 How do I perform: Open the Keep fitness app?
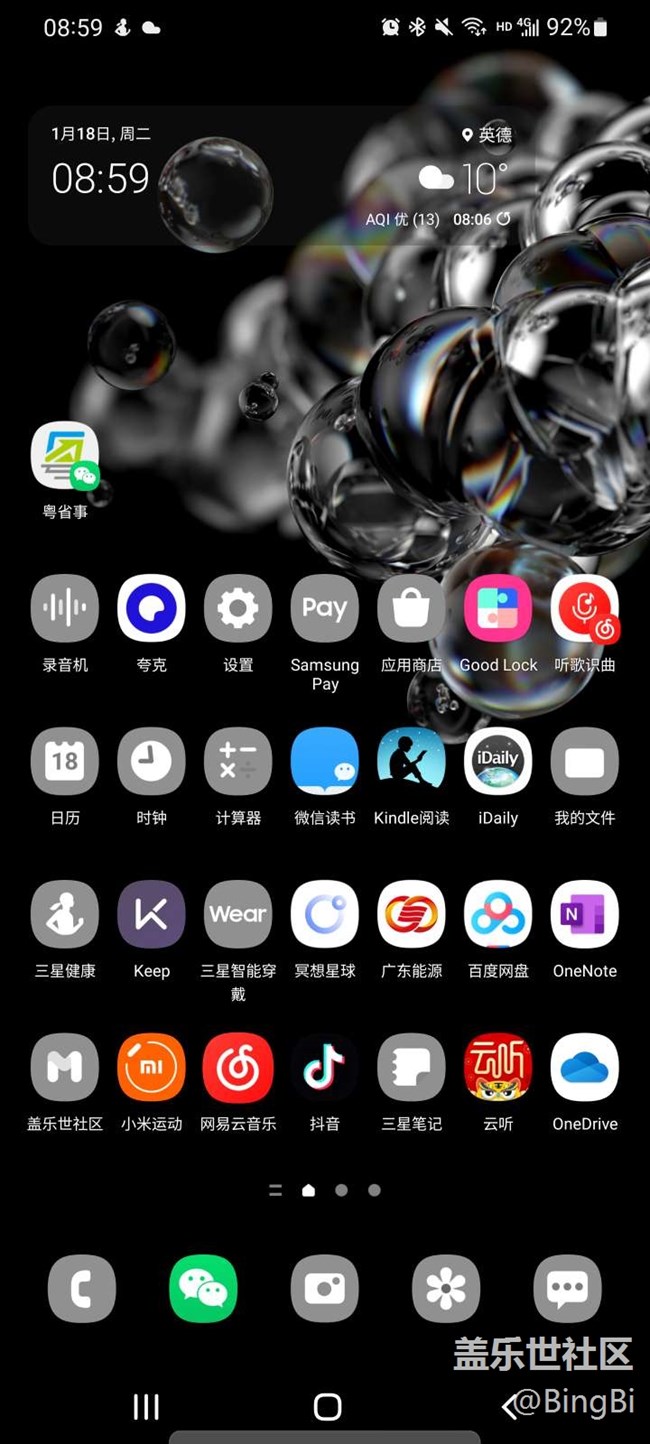coord(151,914)
